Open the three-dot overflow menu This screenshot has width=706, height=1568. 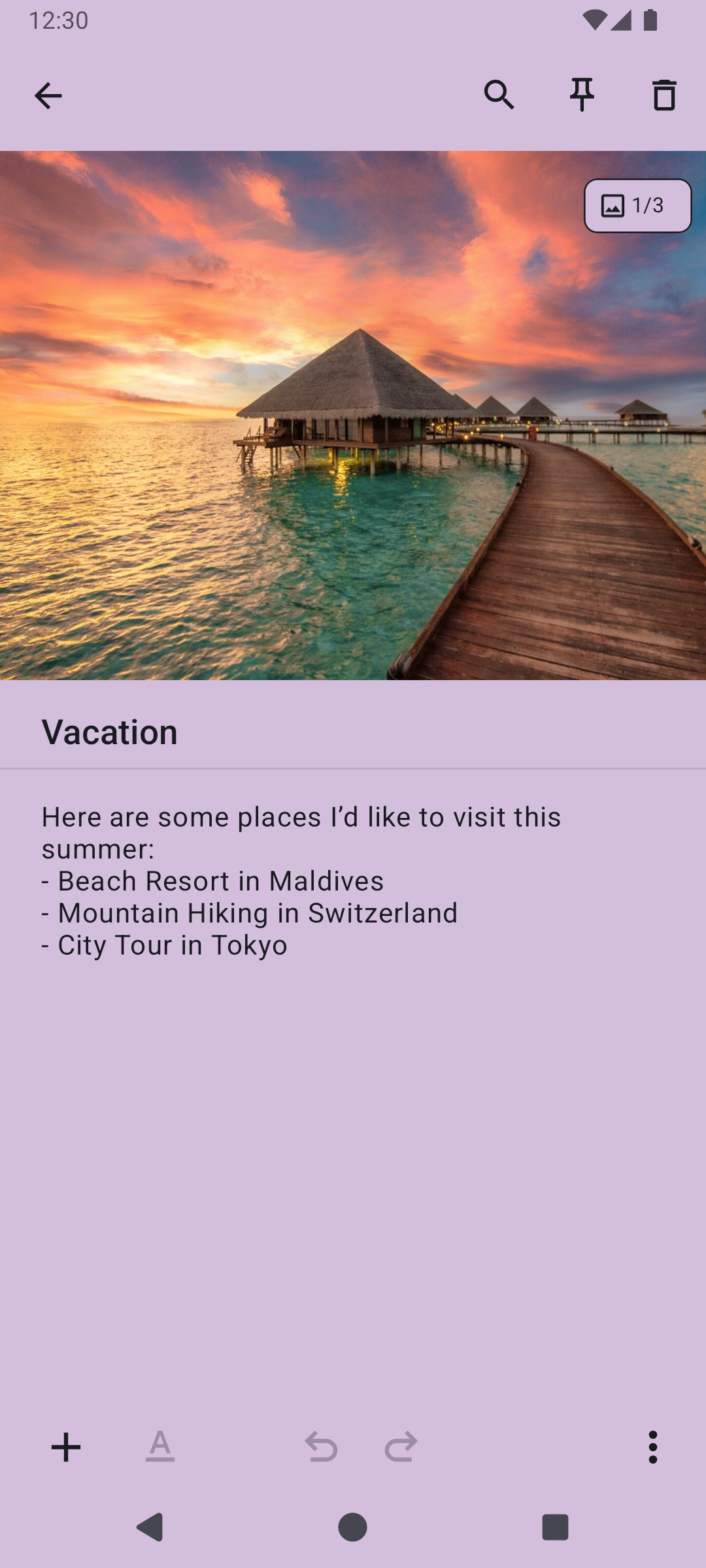(652, 1447)
